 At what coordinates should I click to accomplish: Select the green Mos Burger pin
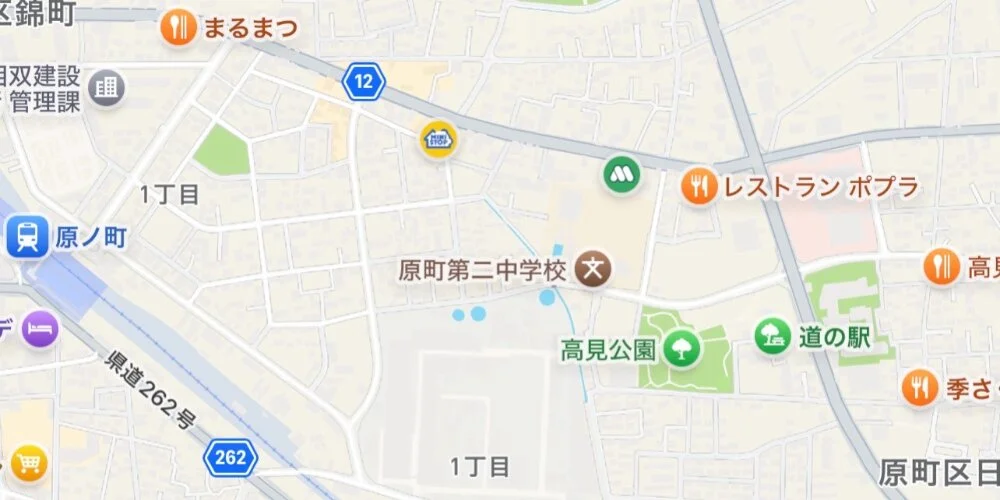coord(622,176)
